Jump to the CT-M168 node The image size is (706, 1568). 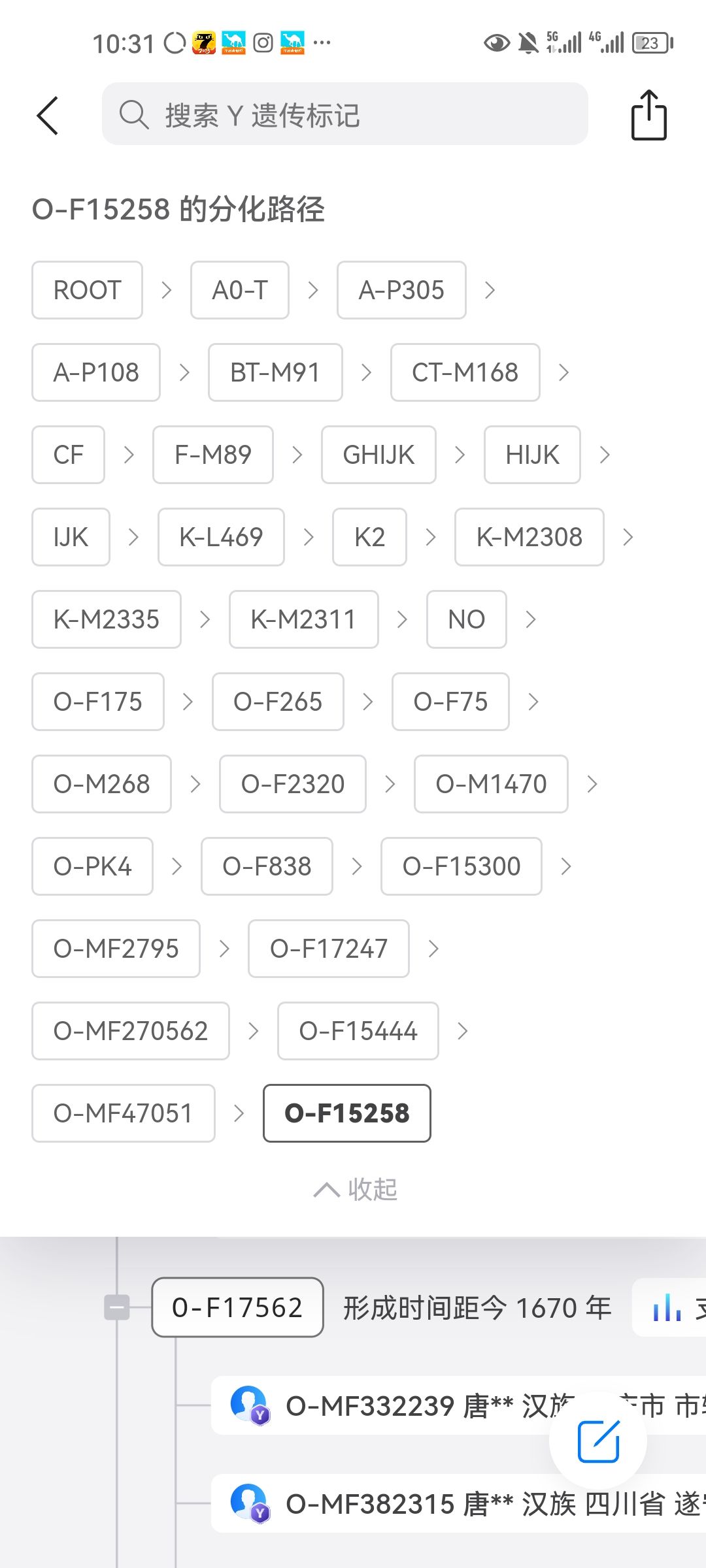[x=465, y=372]
